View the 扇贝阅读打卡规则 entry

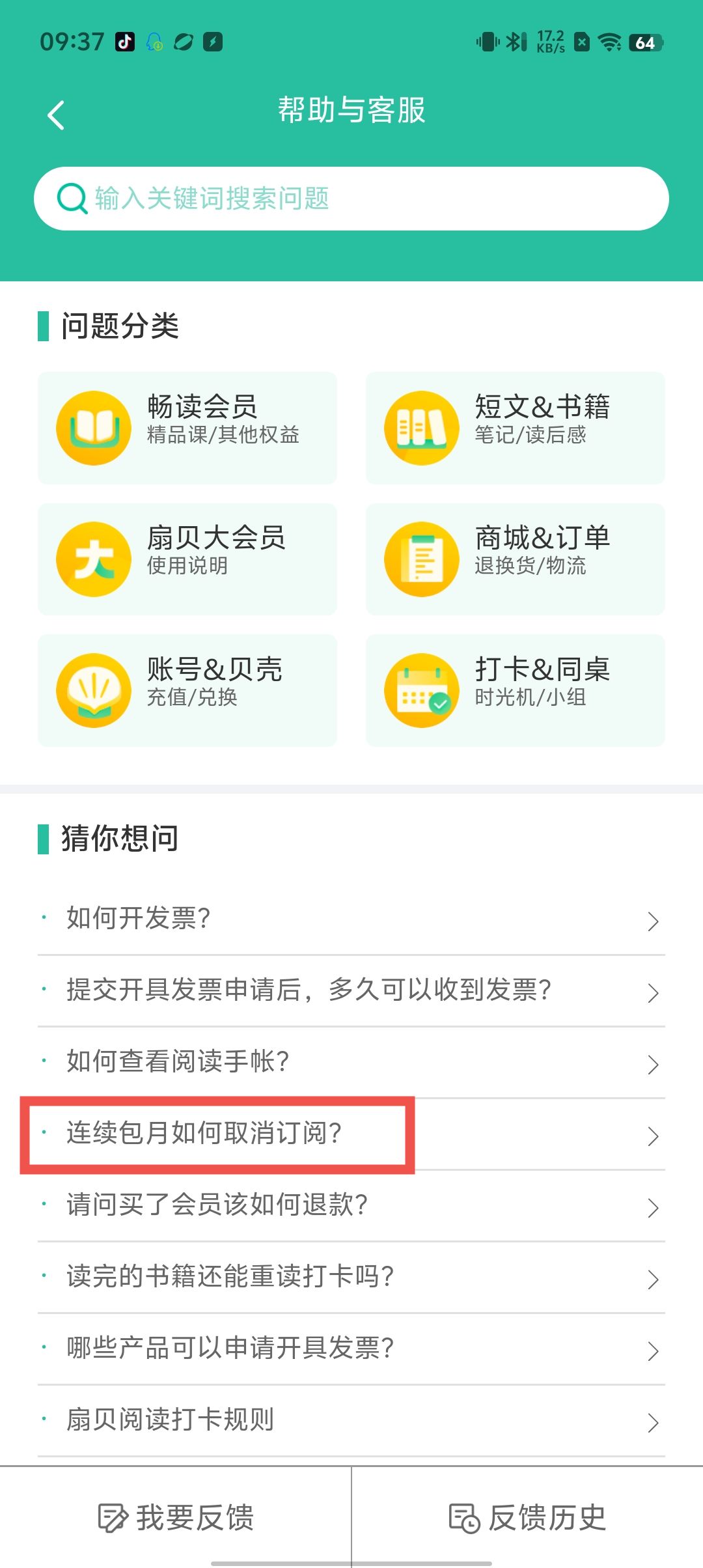pos(351,1420)
